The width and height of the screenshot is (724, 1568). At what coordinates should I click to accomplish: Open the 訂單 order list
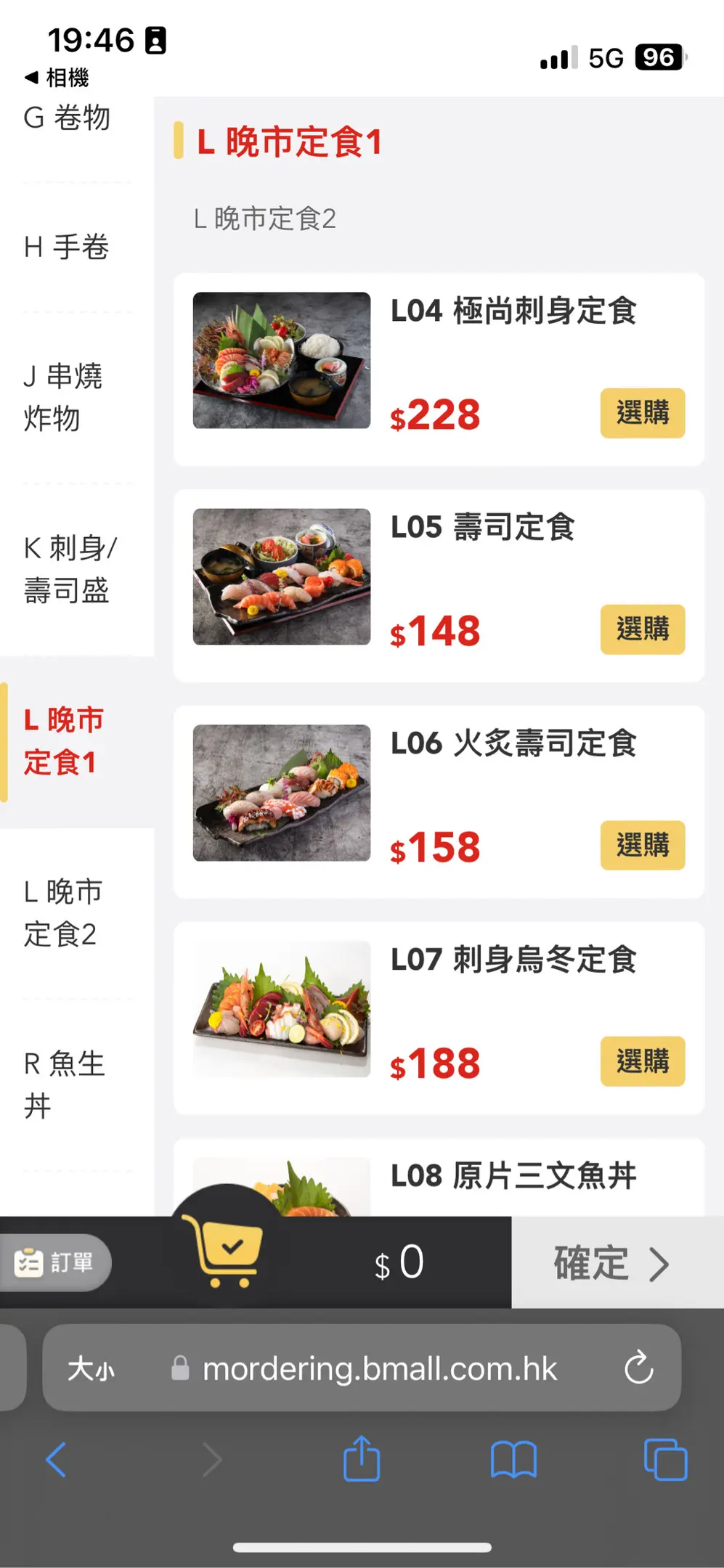tap(57, 1262)
